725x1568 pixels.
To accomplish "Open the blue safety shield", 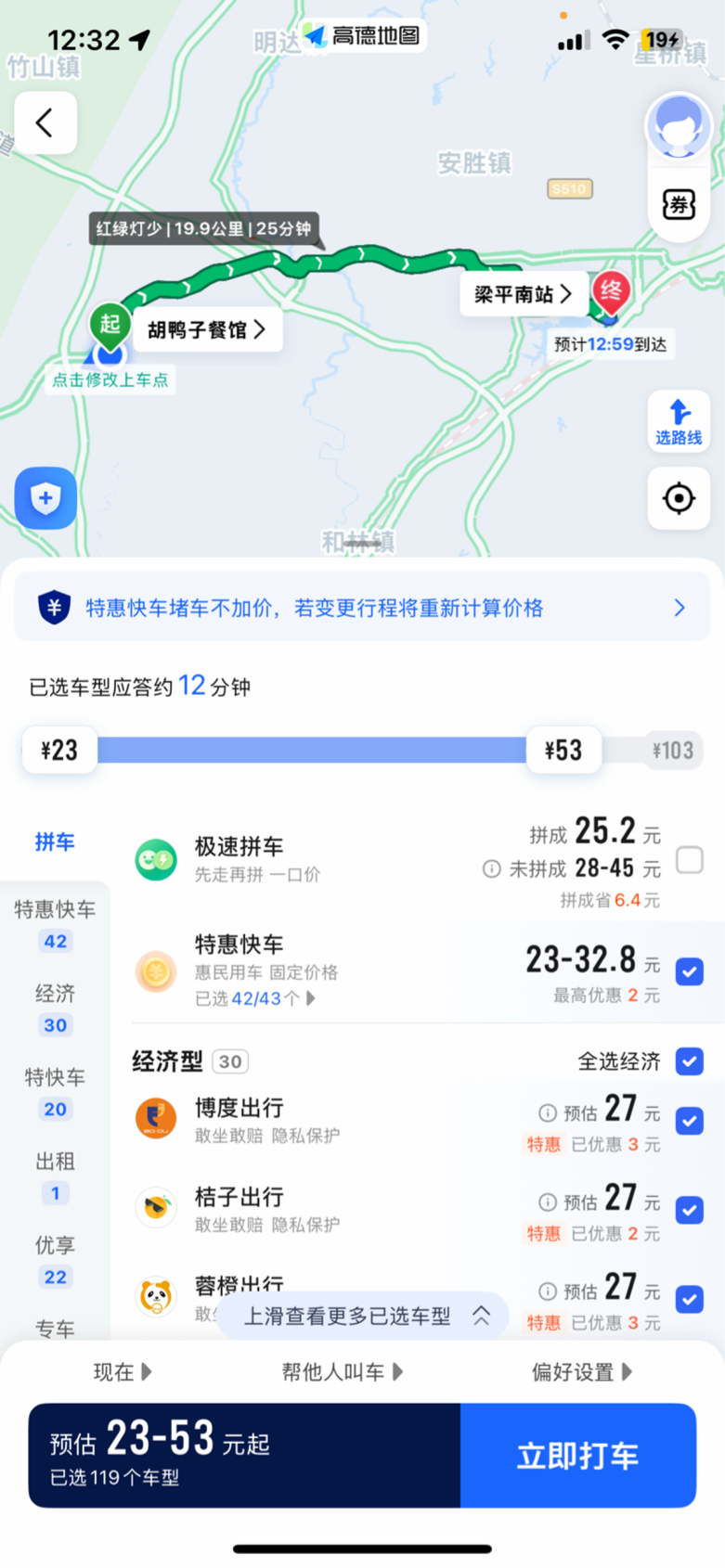I will (45, 498).
